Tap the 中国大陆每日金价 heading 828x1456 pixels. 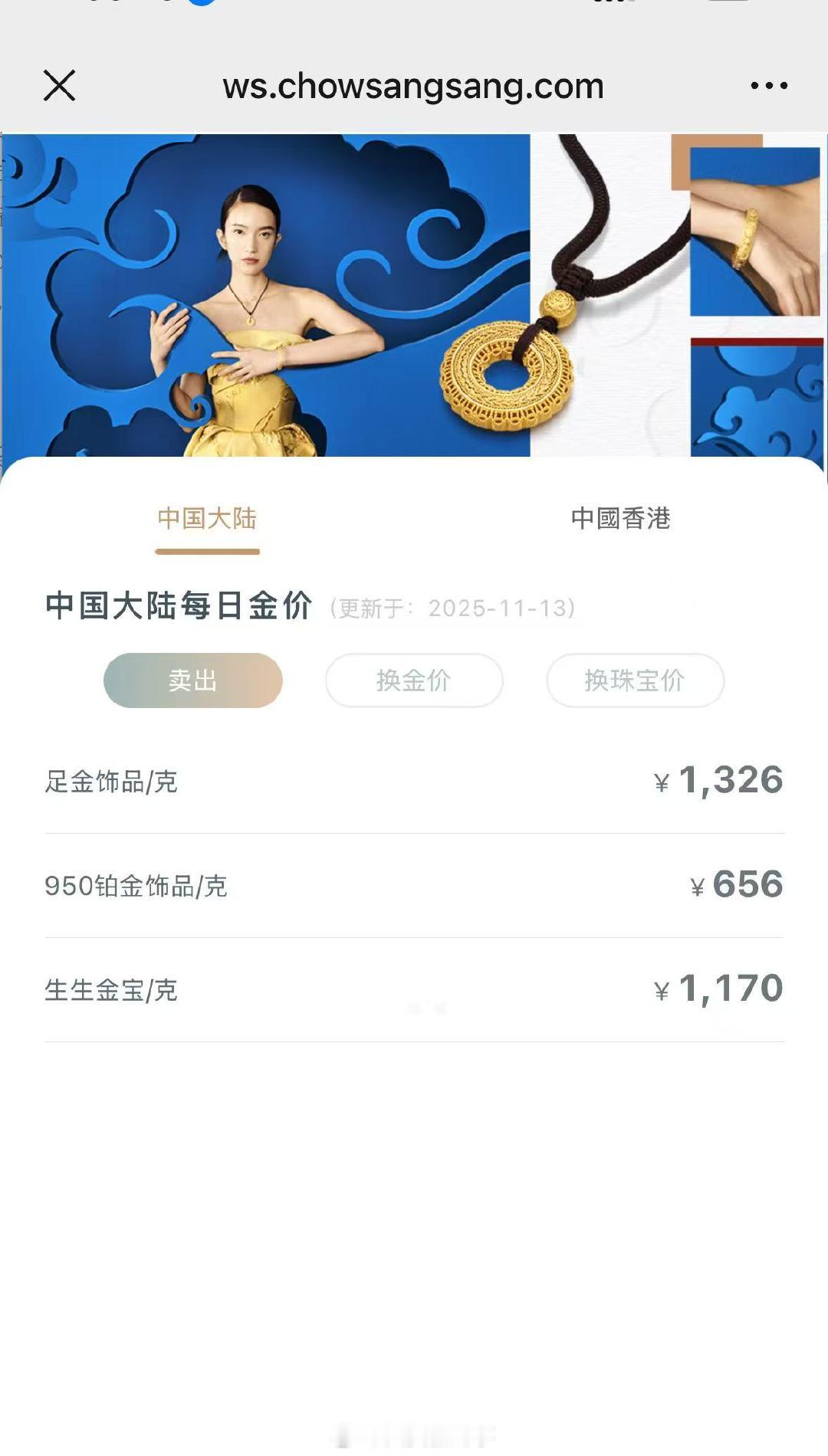[178, 605]
